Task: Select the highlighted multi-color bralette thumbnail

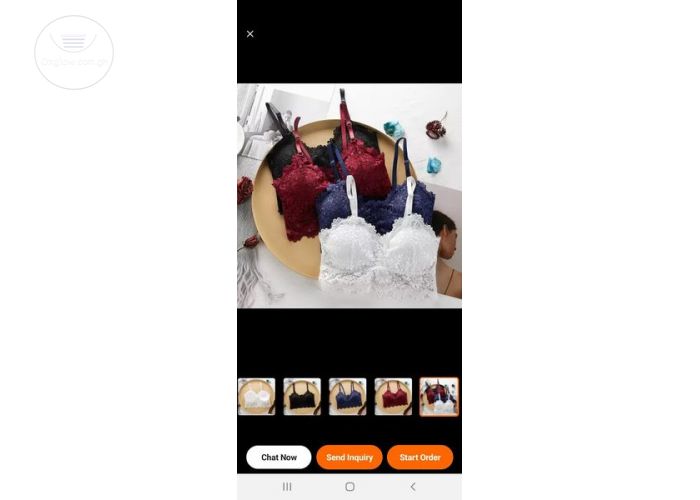Action: click(439, 396)
